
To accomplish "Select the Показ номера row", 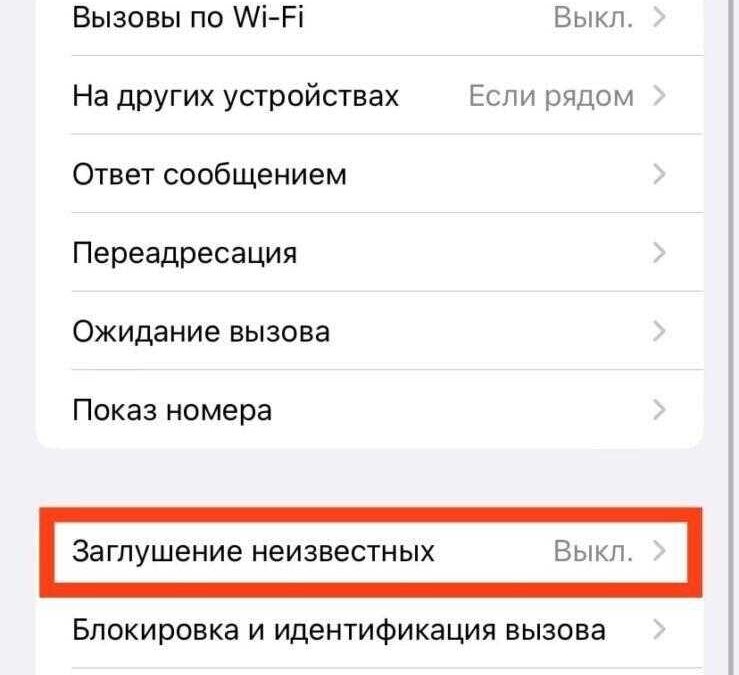I will tap(368, 410).
